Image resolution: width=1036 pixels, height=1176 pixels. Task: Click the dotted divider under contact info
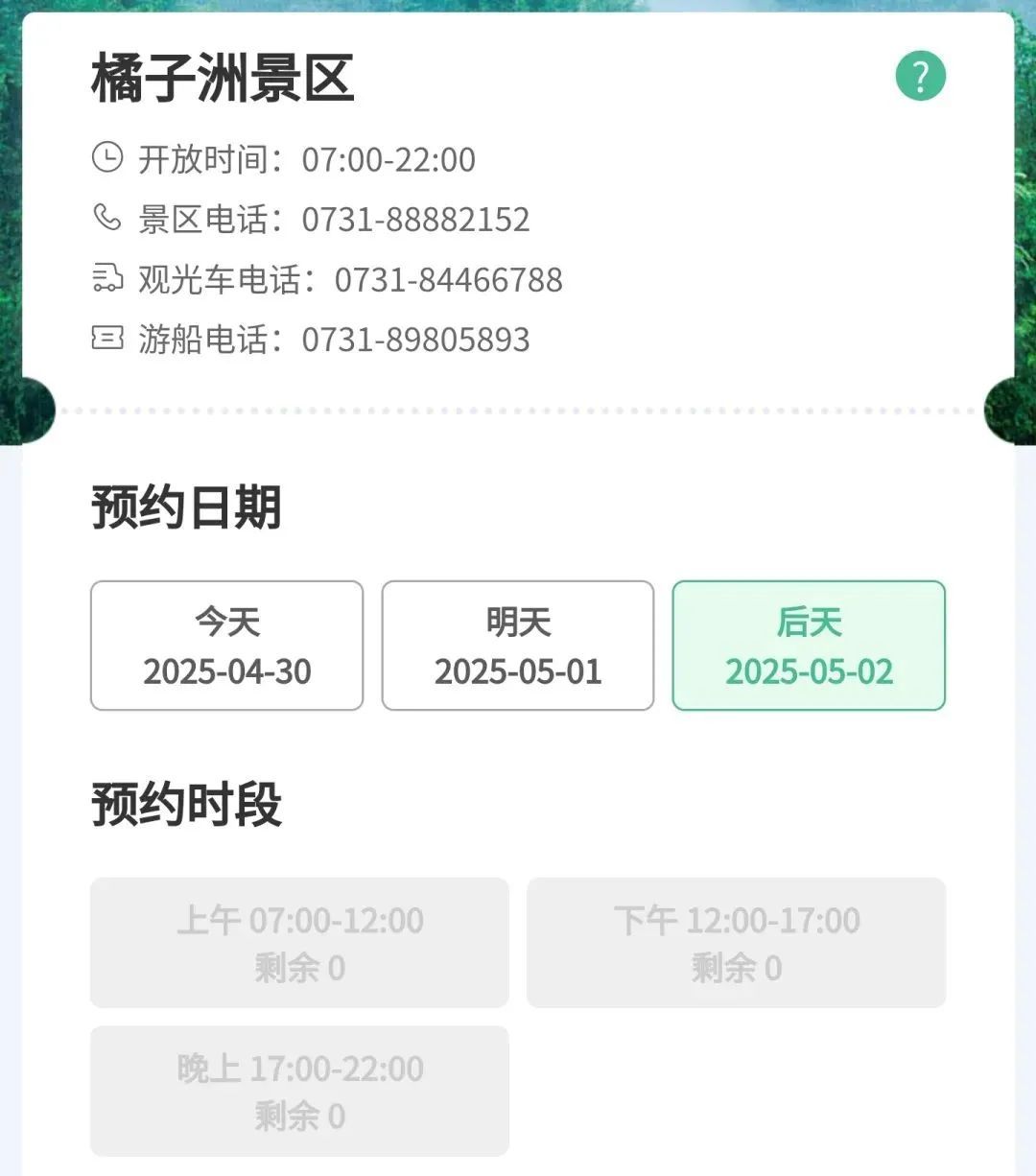pos(518,409)
